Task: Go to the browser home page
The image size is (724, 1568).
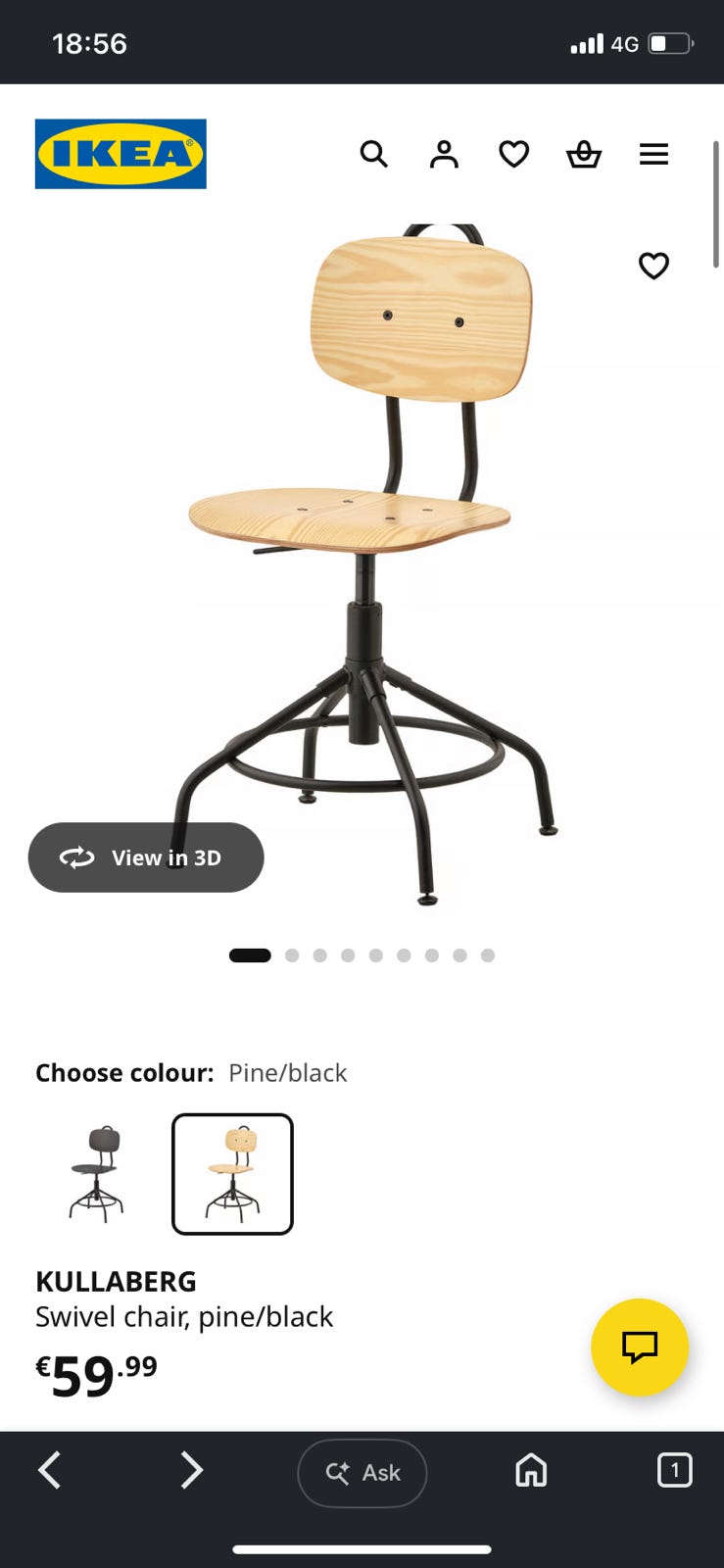Action: 531,1470
